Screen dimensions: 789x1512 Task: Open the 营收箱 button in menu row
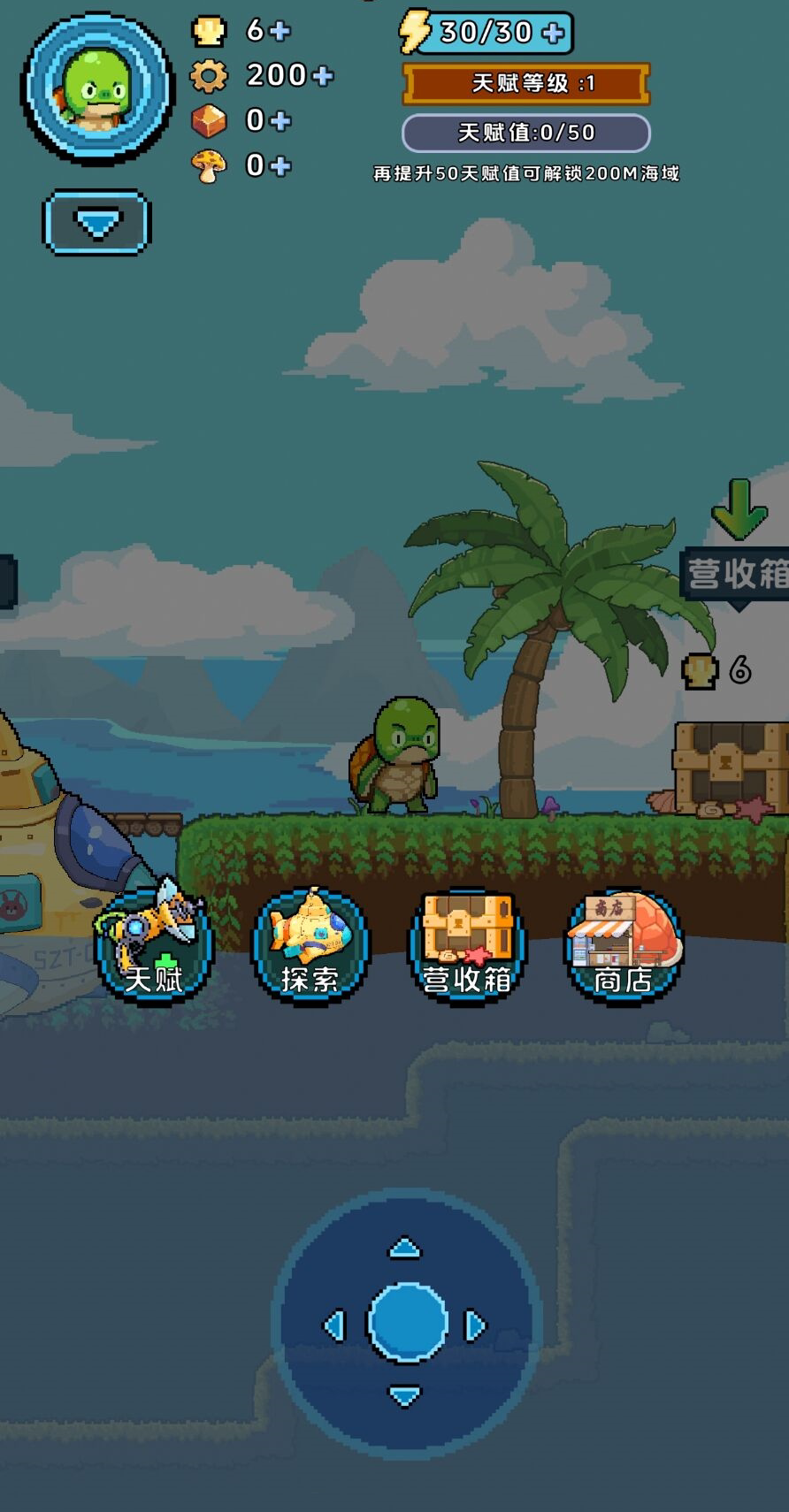click(x=467, y=946)
